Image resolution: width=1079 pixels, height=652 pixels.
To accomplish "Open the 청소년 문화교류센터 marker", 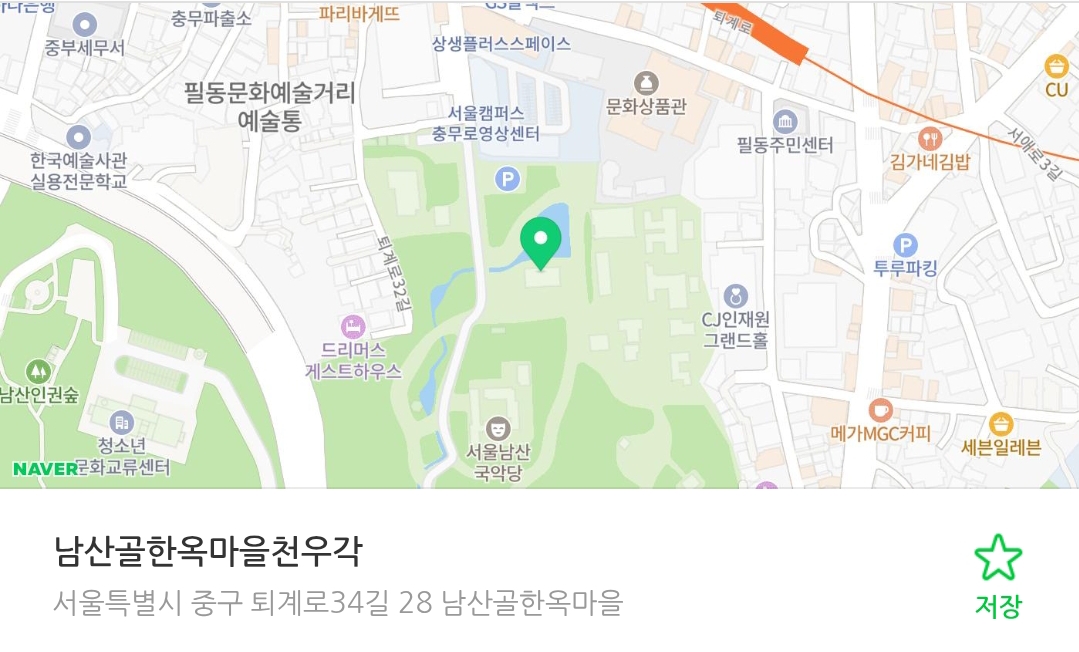I will 121,422.
